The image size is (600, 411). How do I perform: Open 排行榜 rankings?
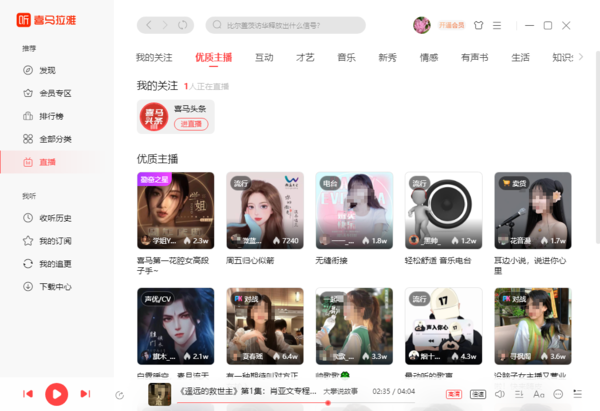(50, 116)
